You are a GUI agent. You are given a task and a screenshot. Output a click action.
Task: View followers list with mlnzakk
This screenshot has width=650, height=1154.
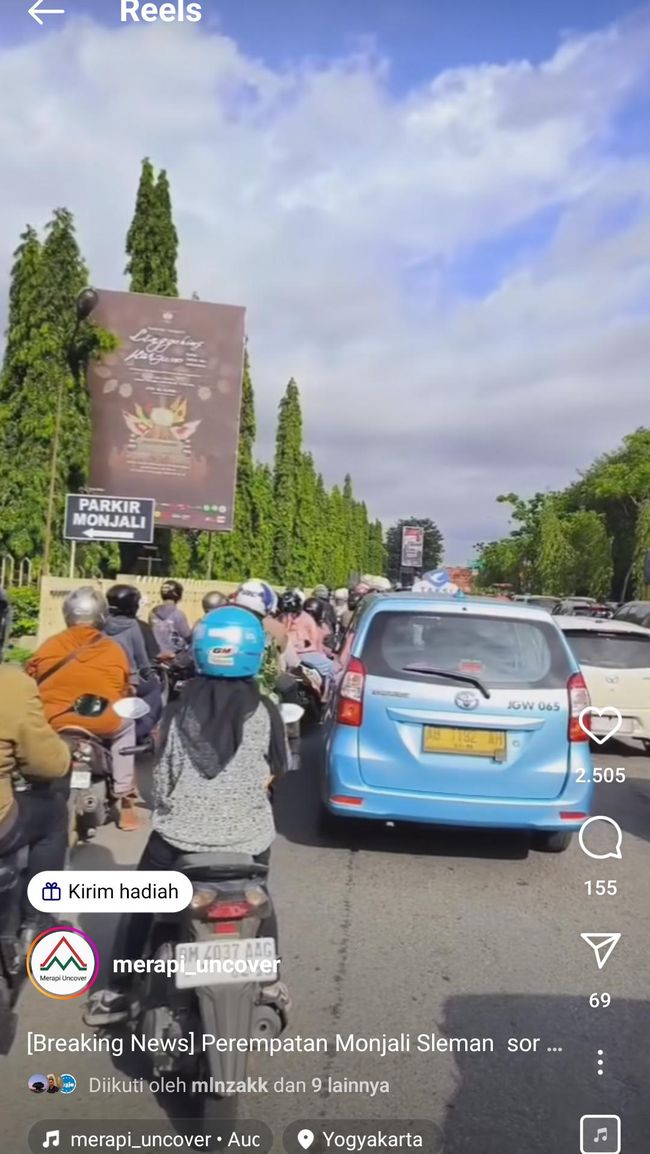[x=238, y=1085]
